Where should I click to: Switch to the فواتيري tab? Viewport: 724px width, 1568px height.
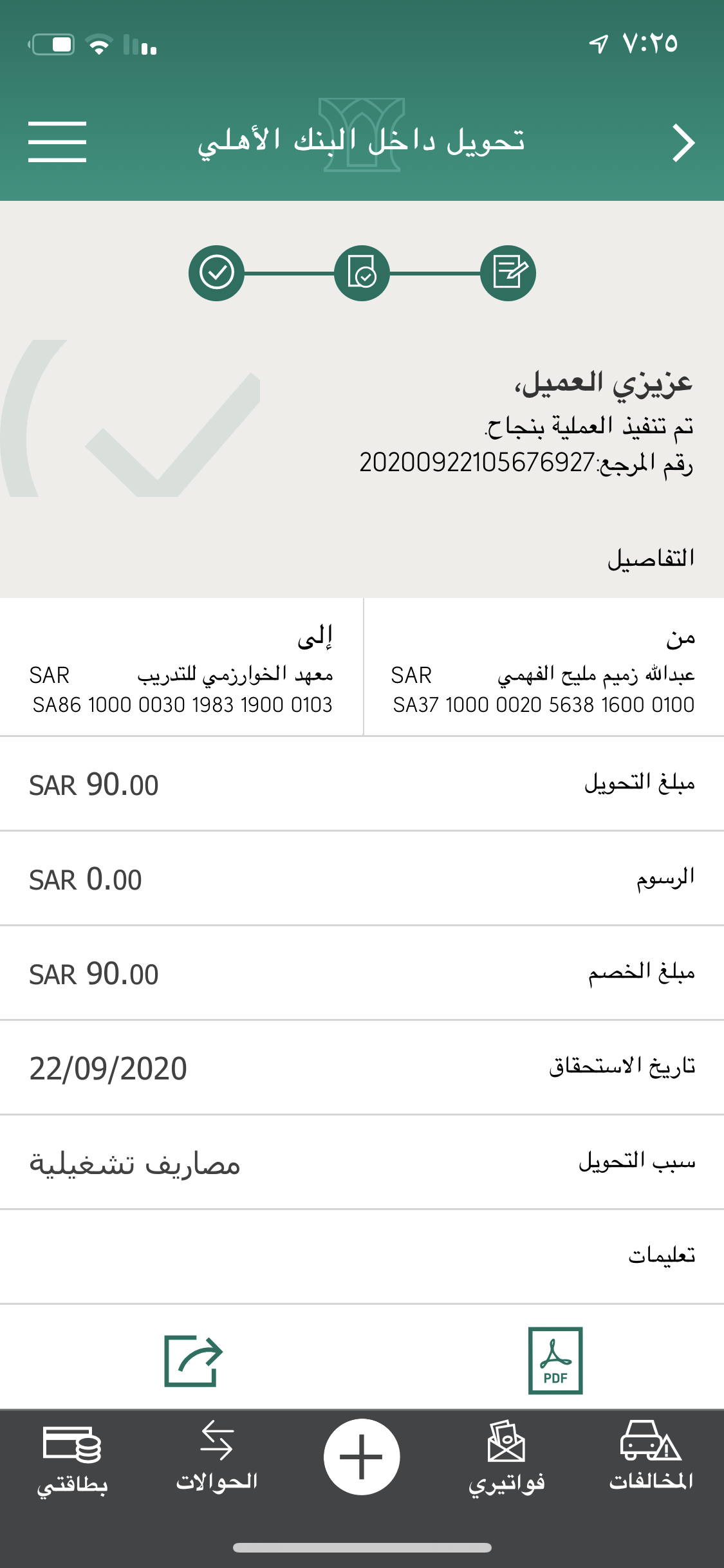[506, 1456]
